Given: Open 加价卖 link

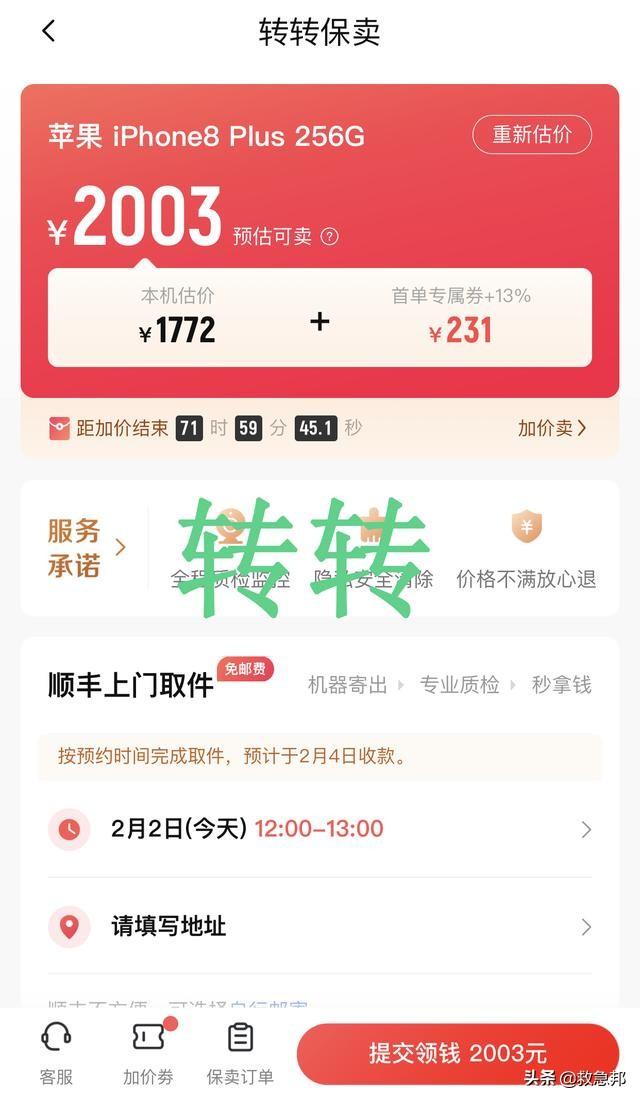Looking at the screenshot, I should (551, 428).
